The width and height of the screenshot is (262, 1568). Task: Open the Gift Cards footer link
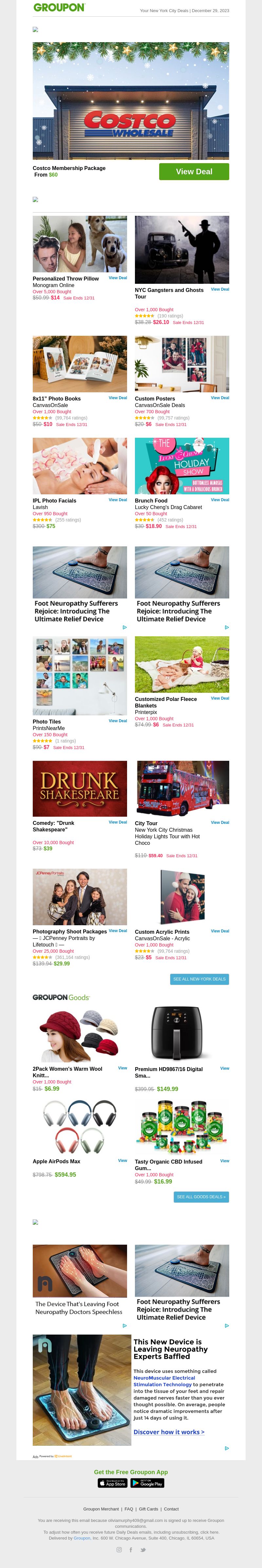point(148,1509)
